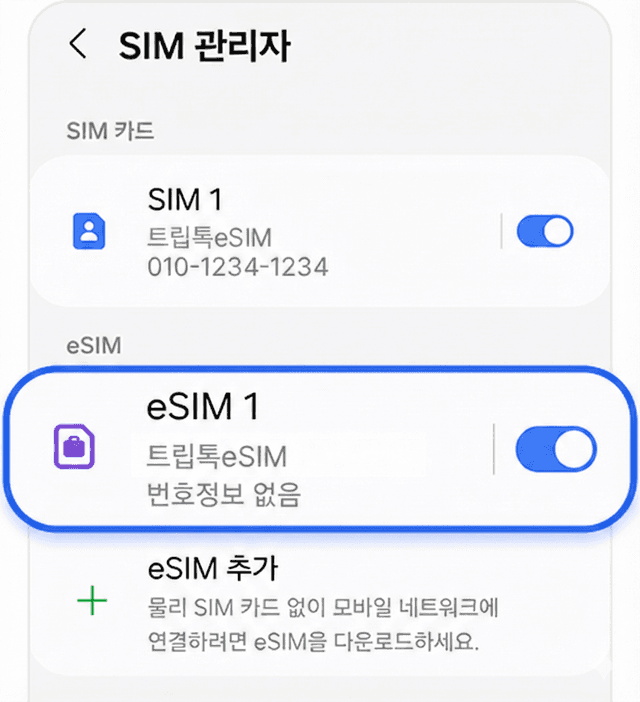Turn off the SIM 1 switch

(x=545, y=232)
